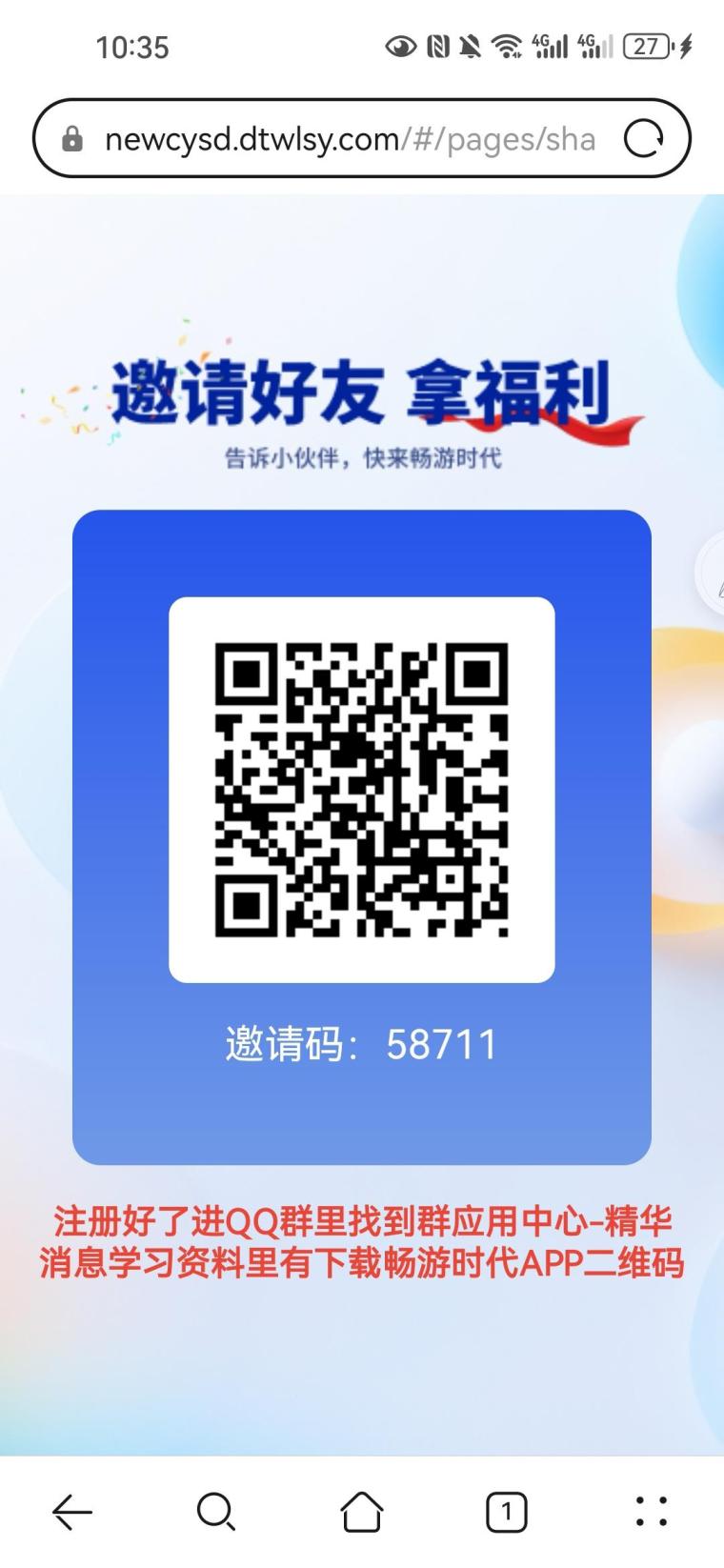Reload the page with the refresh icon

(x=643, y=139)
